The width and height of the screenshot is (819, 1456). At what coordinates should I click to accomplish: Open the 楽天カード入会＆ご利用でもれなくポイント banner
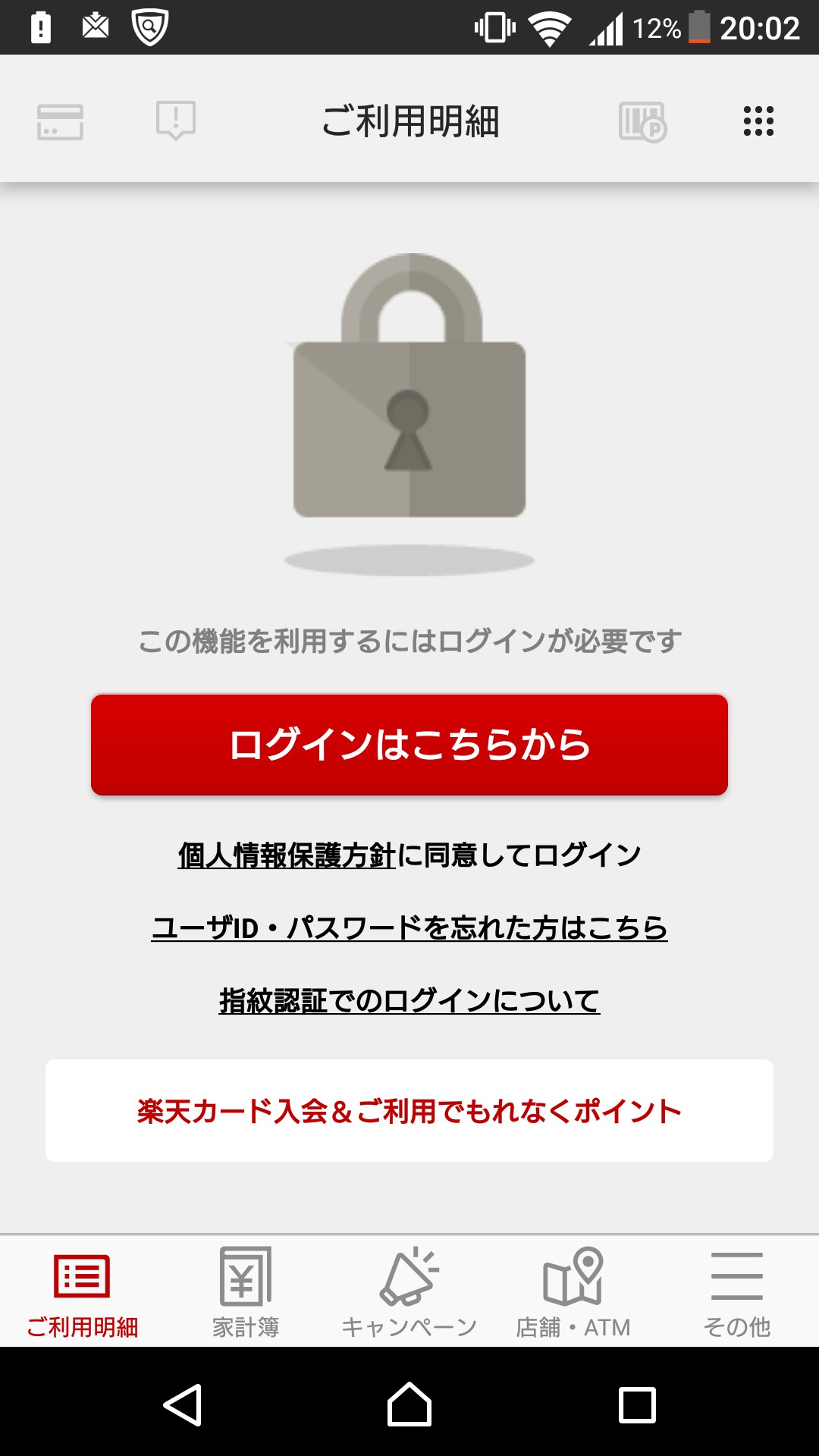click(x=409, y=1111)
